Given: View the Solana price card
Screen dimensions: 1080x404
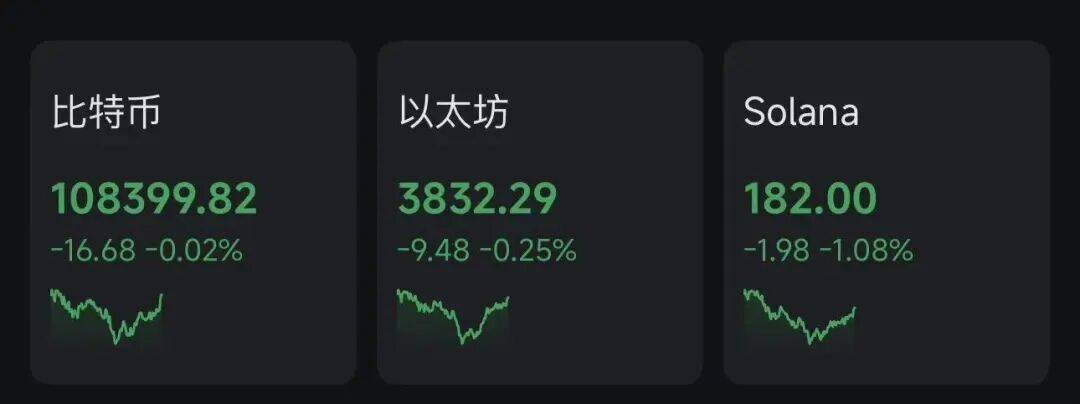Looking at the screenshot, I should pos(886,212).
